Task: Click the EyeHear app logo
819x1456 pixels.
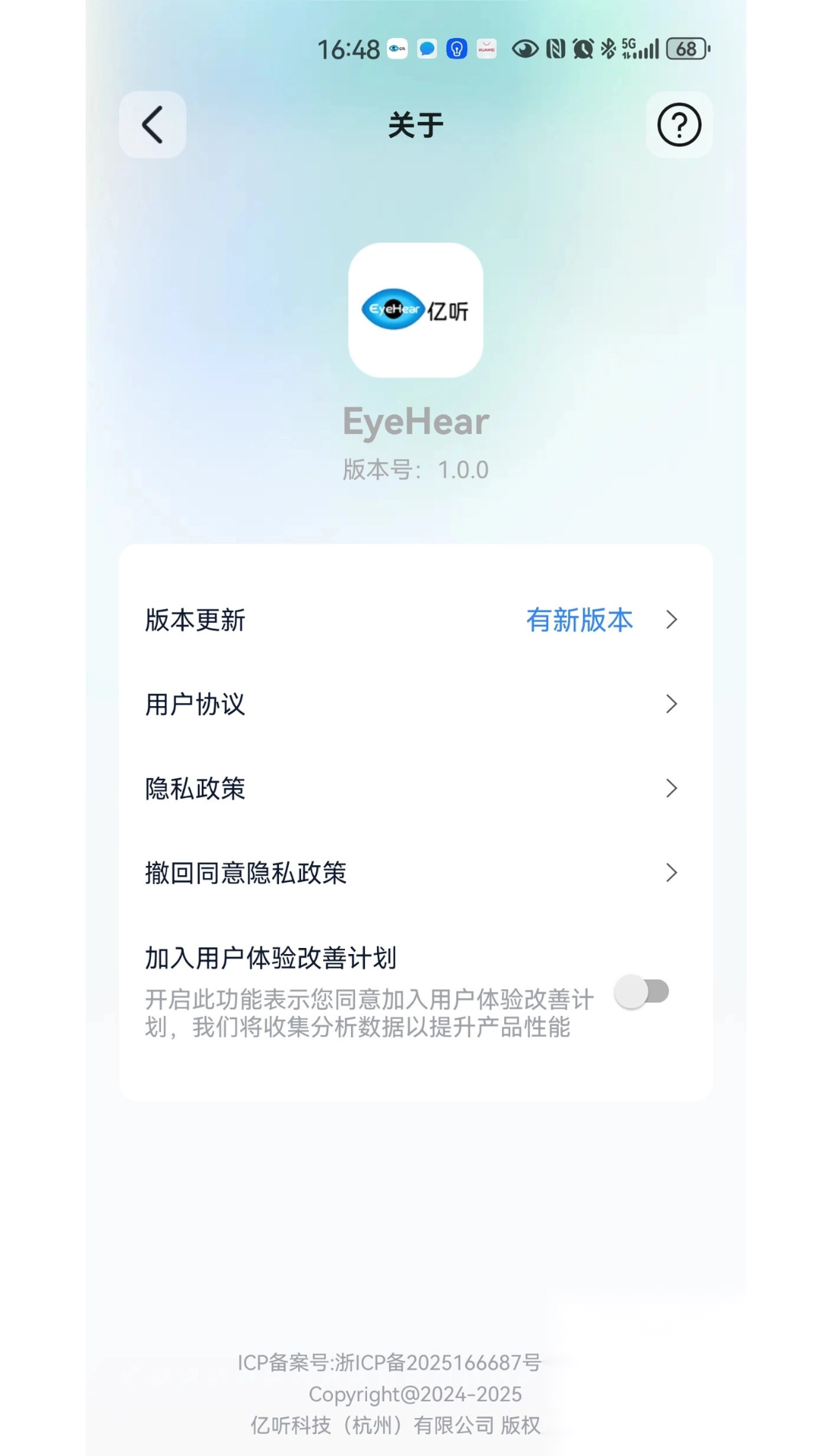Action: [x=414, y=309]
